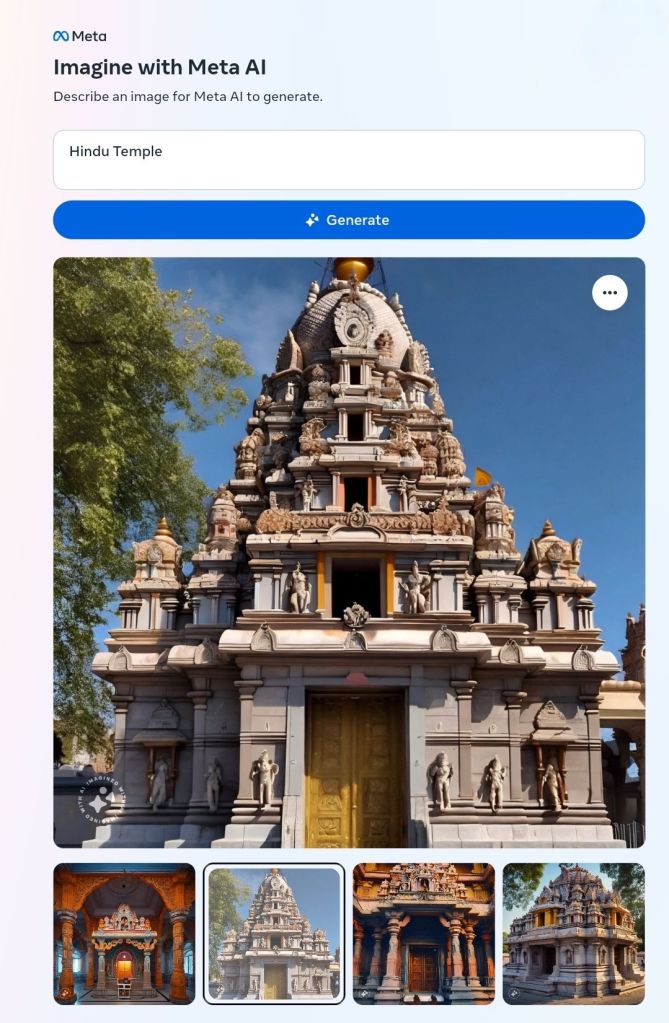
Task: Edit the Hindu Temple prompt field
Action: click(348, 159)
